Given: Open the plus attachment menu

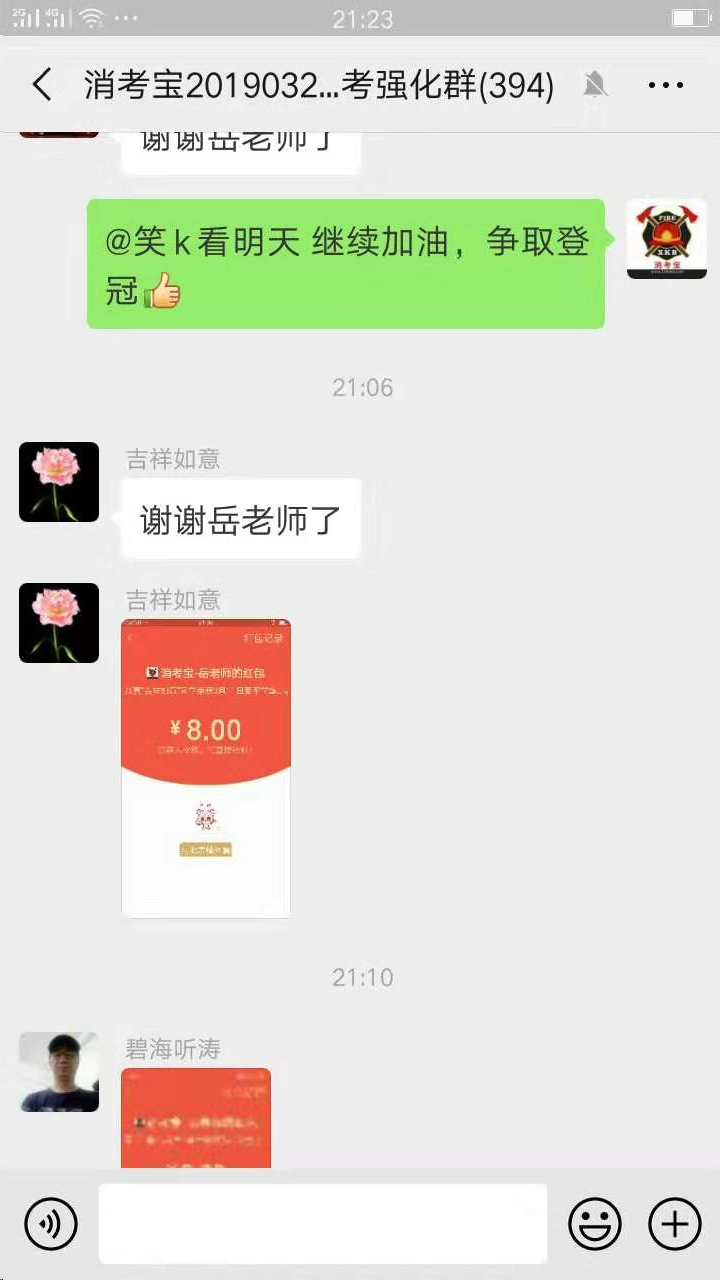Looking at the screenshot, I should click(x=674, y=1223).
